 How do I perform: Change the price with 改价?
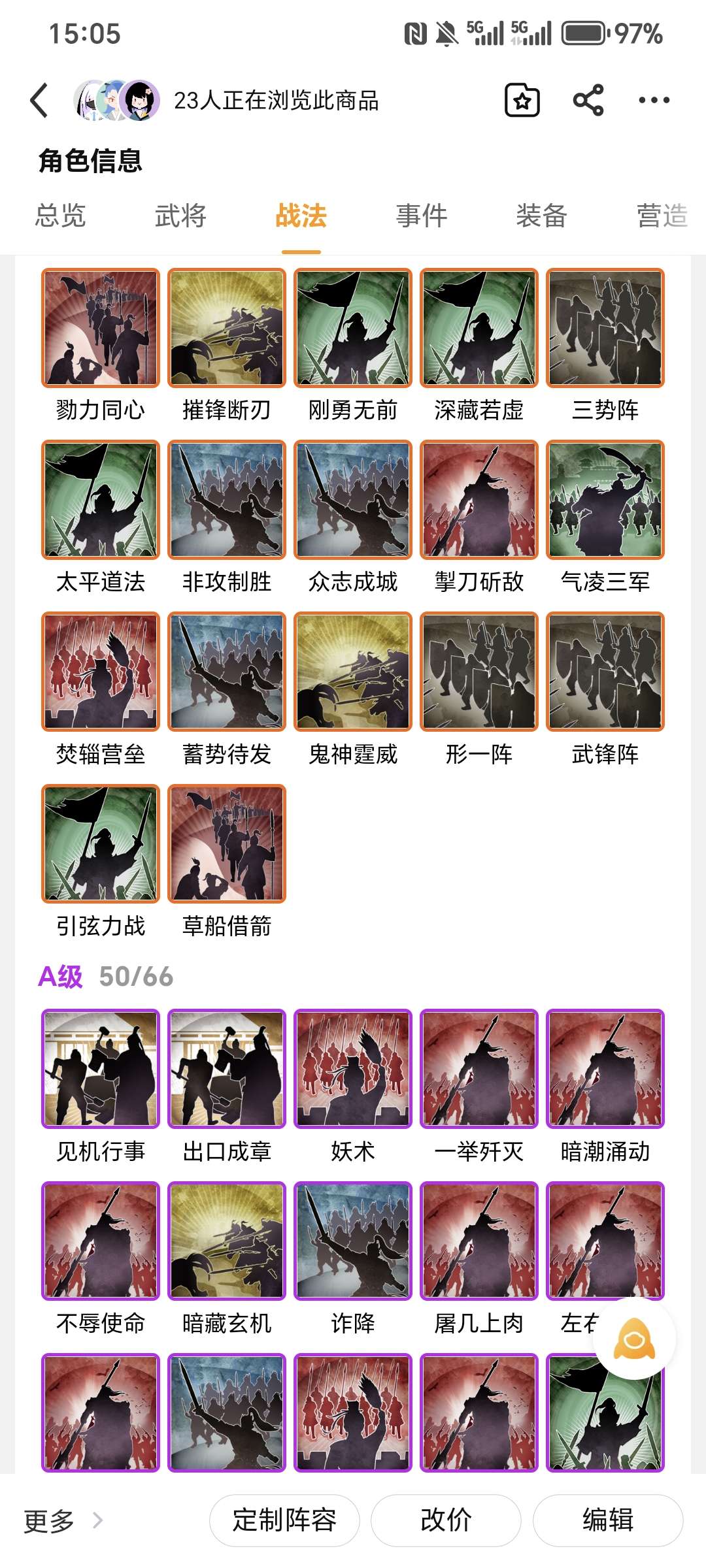click(446, 1521)
